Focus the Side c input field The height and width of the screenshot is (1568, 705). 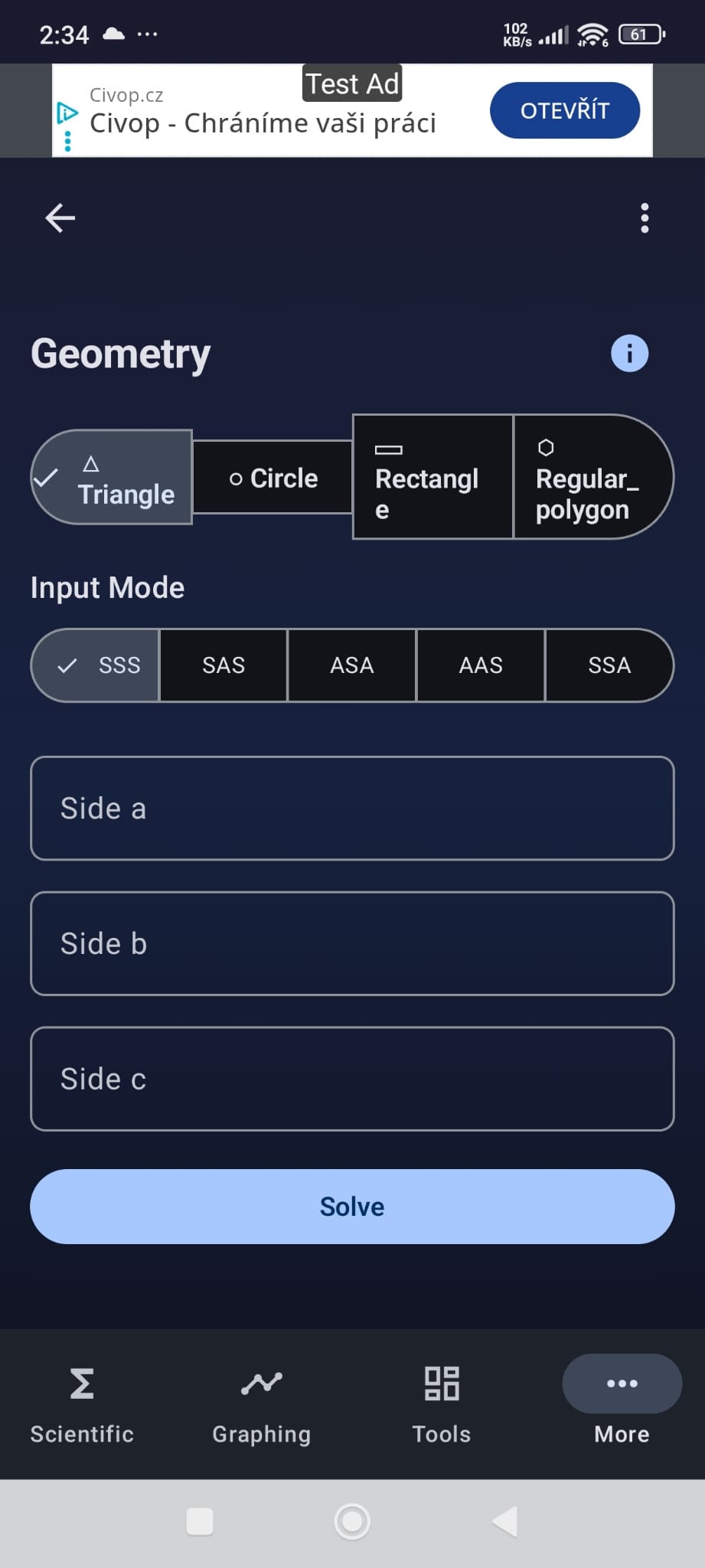pyautogui.click(x=352, y=1079)
